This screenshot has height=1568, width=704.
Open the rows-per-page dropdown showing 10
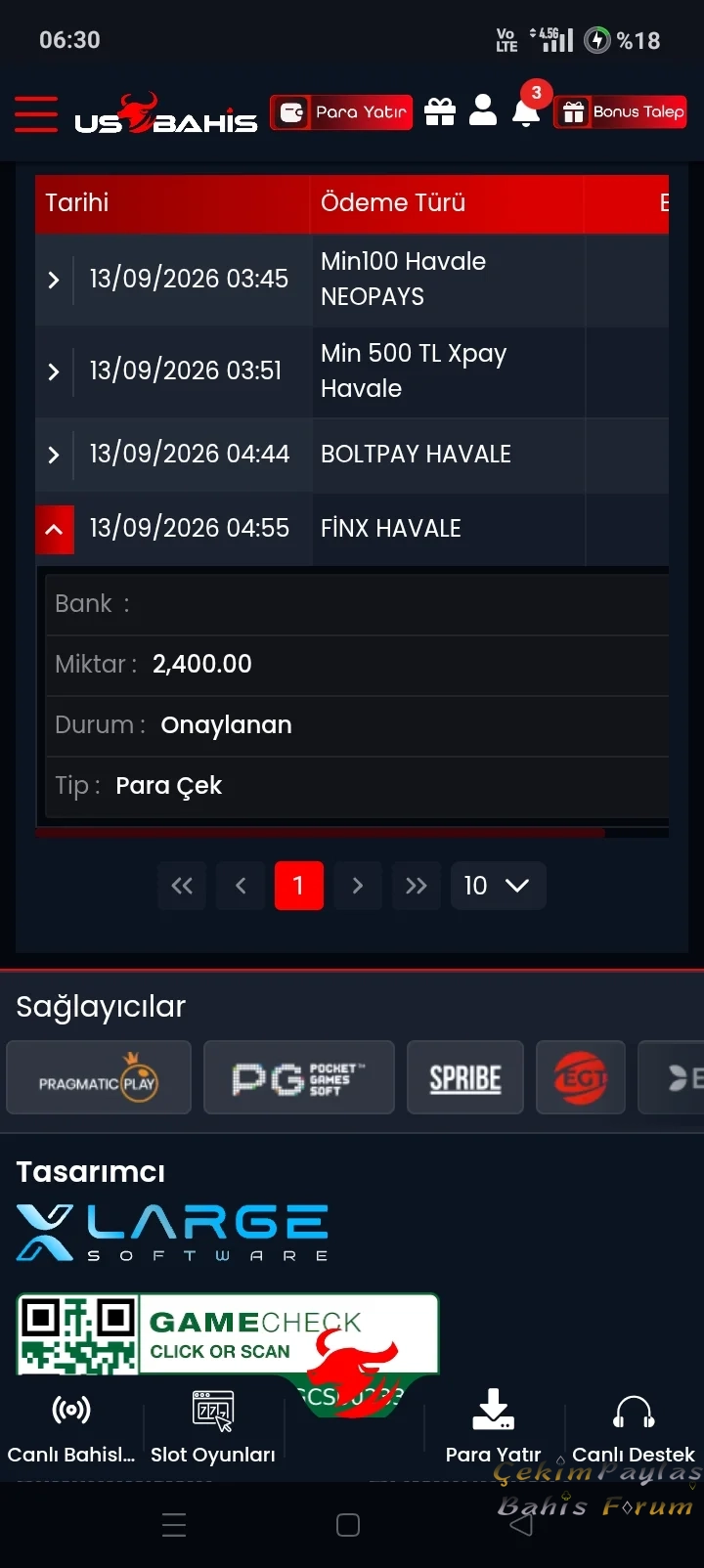498,886
